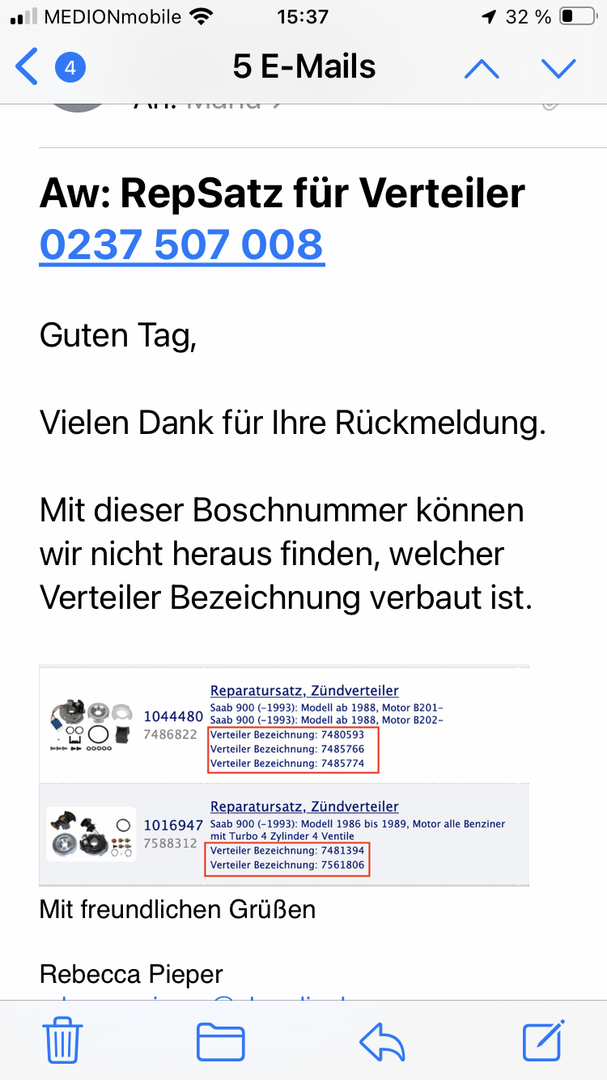This screenshot has height=1080, width=607.
Task: Show the previous email in thread
Action: tap(481, 68)
